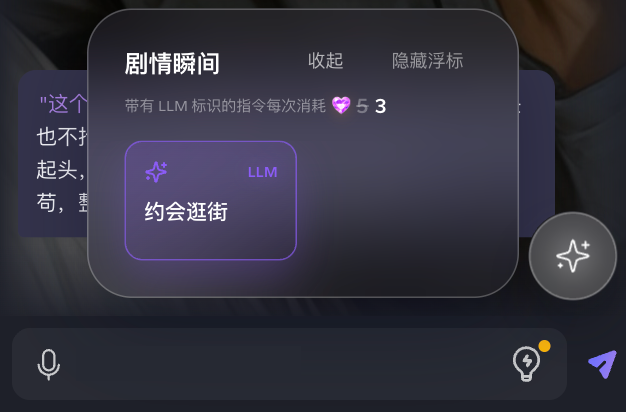626x412 pixels.
Task: Tap 隐藏浮标 to hide the floating icon
Action: click(x=427, y=61)
